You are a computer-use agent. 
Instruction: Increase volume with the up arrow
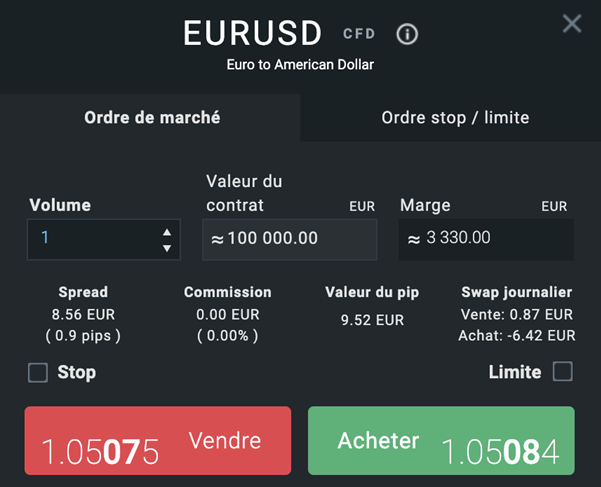tap(167, 232)
